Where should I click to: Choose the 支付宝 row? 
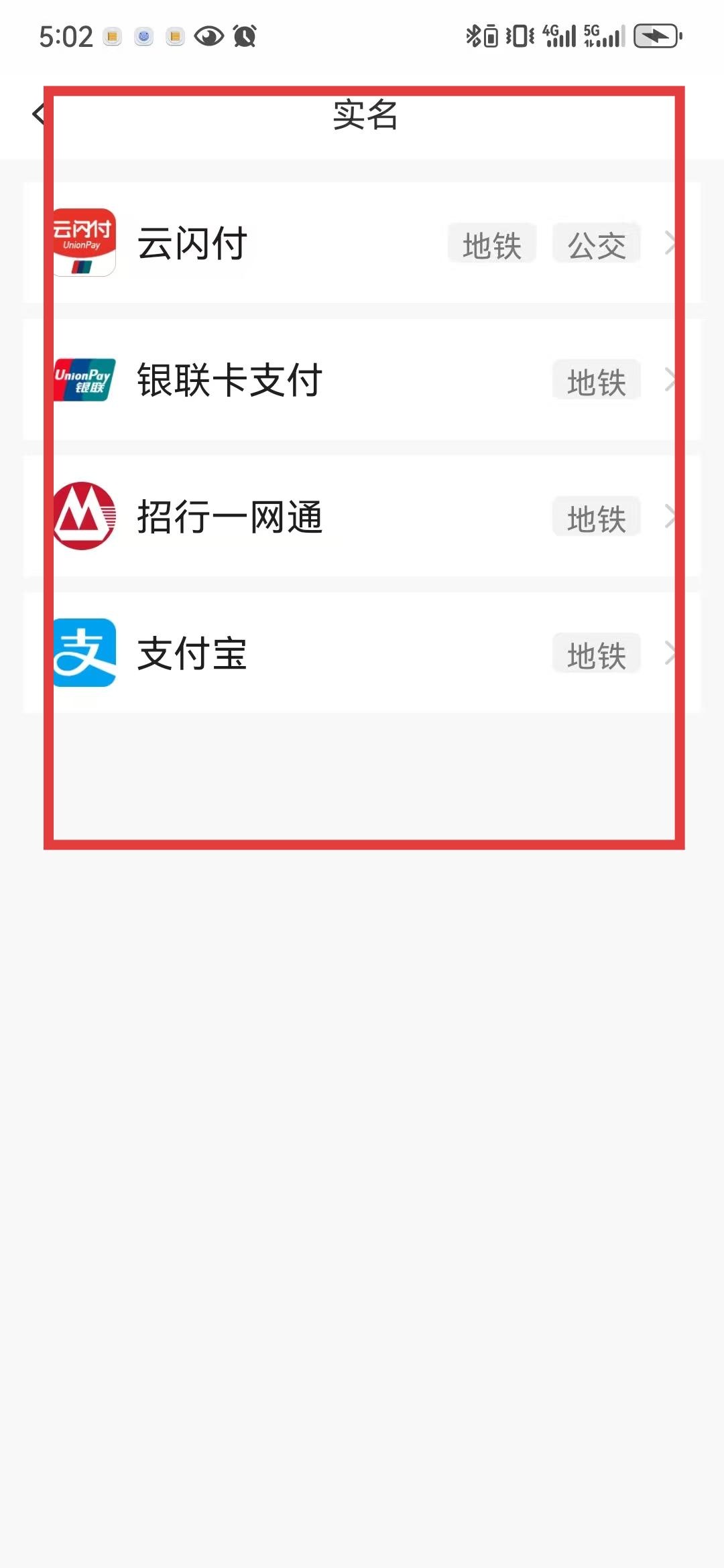(362, 653)
